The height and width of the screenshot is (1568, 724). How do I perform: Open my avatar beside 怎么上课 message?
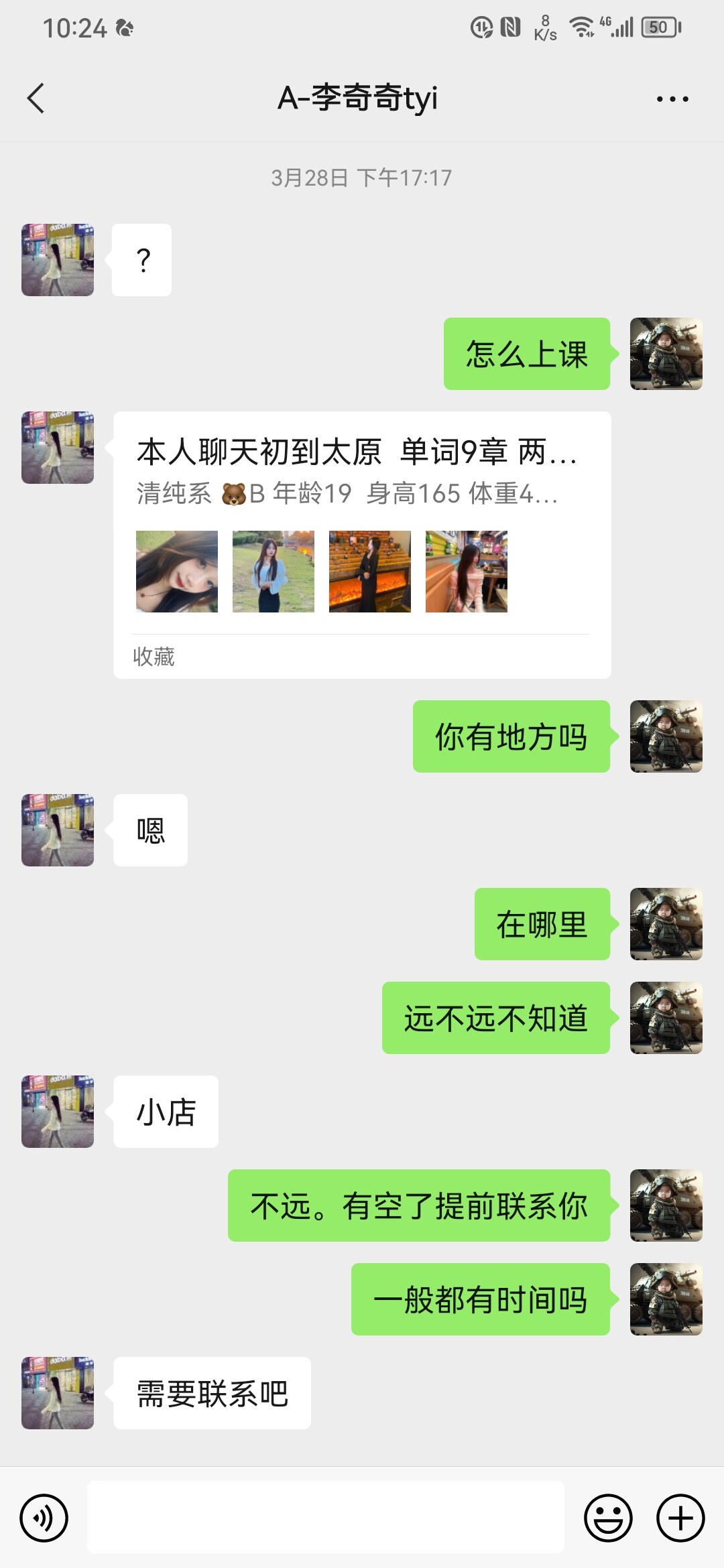tap(666, 354)
